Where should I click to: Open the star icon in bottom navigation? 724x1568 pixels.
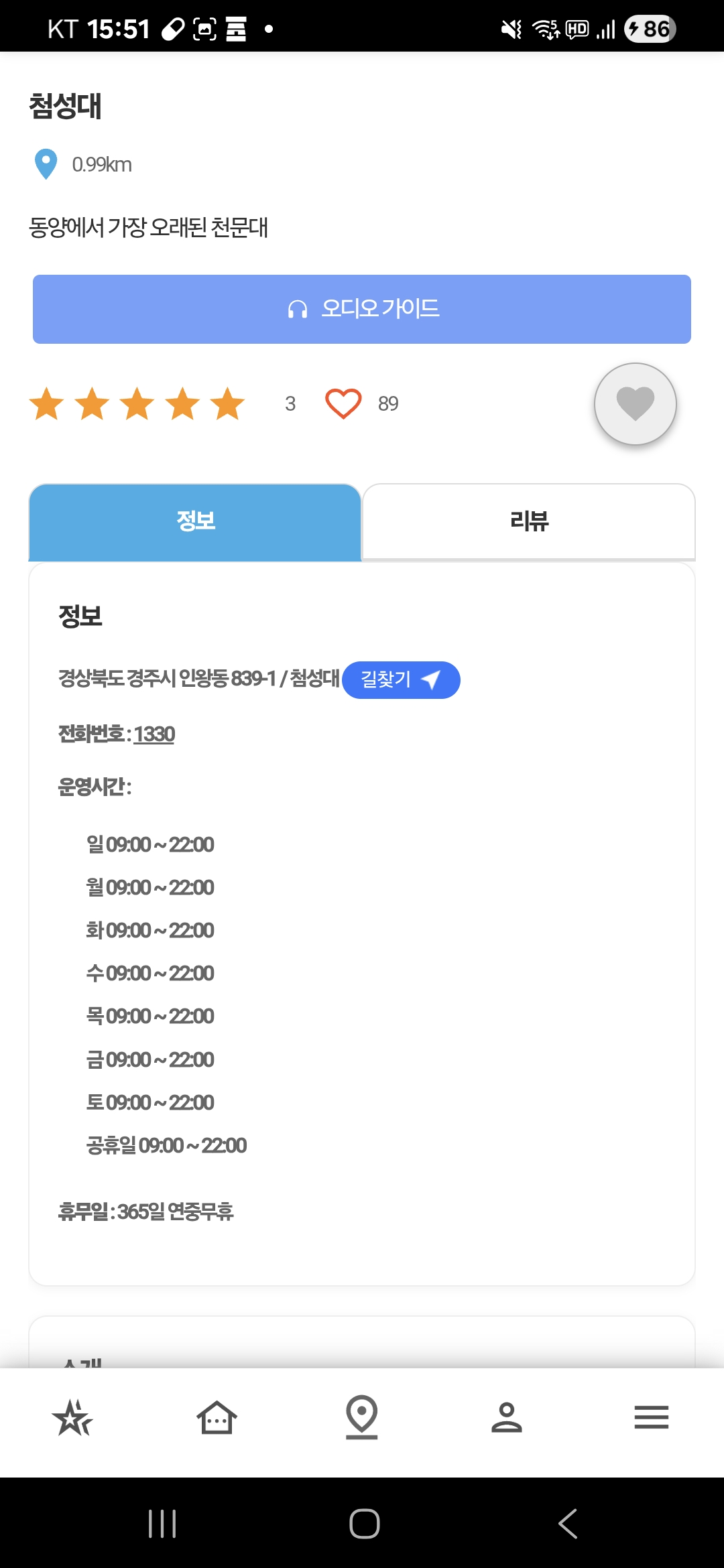(x=72, y=1417)
